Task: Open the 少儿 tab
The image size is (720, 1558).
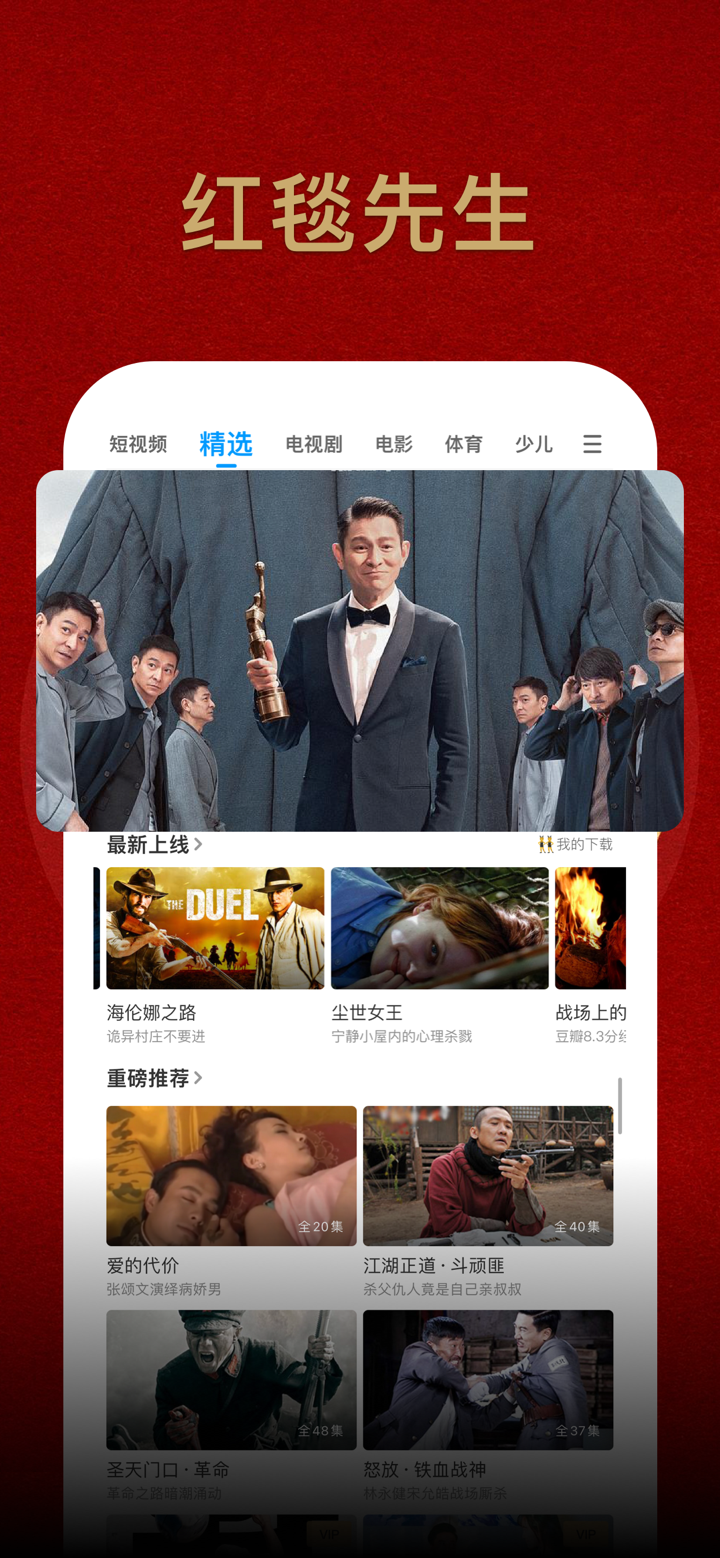Action: pyautogui.click(x=533, y=444)
